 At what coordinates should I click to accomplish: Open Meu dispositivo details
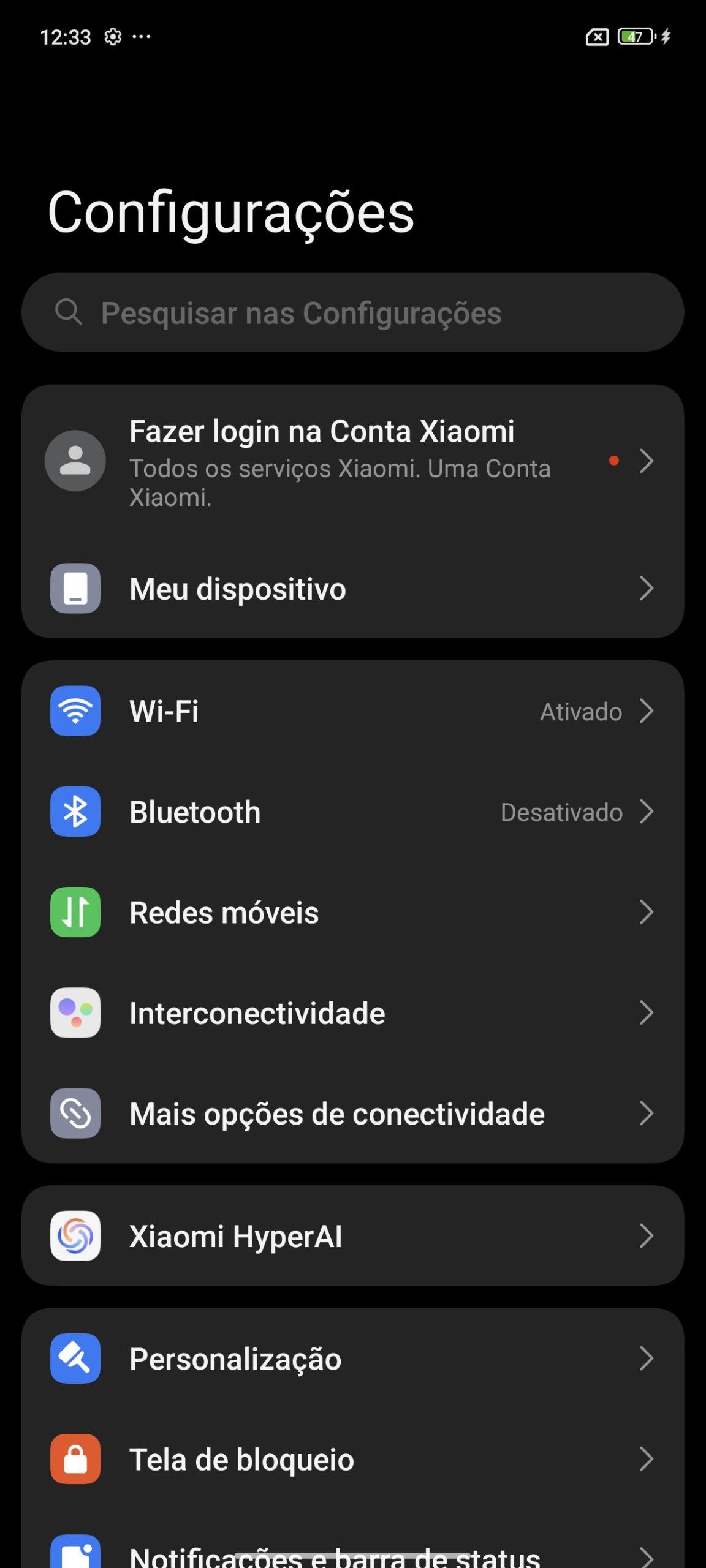(353, 589)
